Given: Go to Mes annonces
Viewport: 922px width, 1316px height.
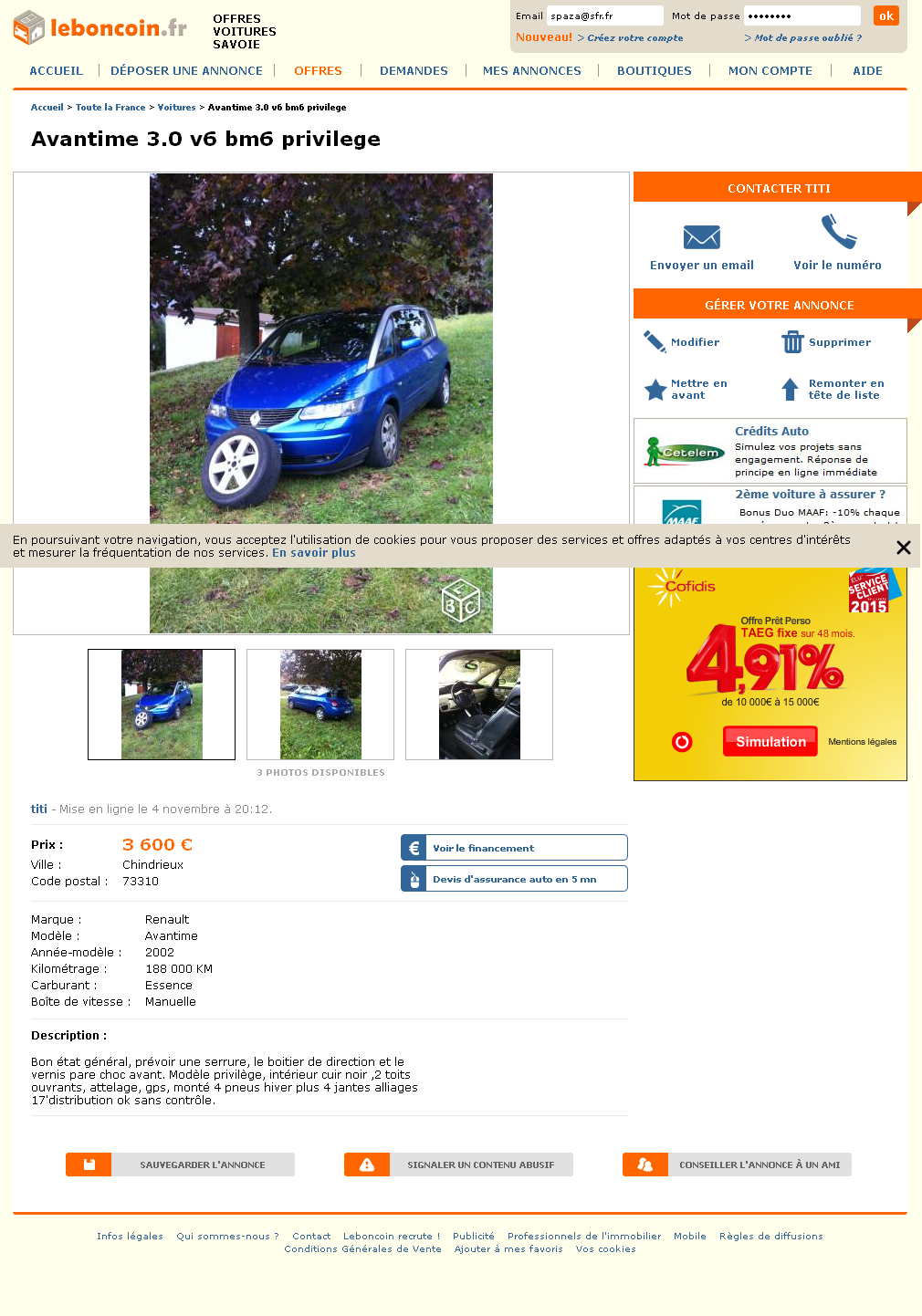Looking at the screenshot, I should tap(531, 70).
